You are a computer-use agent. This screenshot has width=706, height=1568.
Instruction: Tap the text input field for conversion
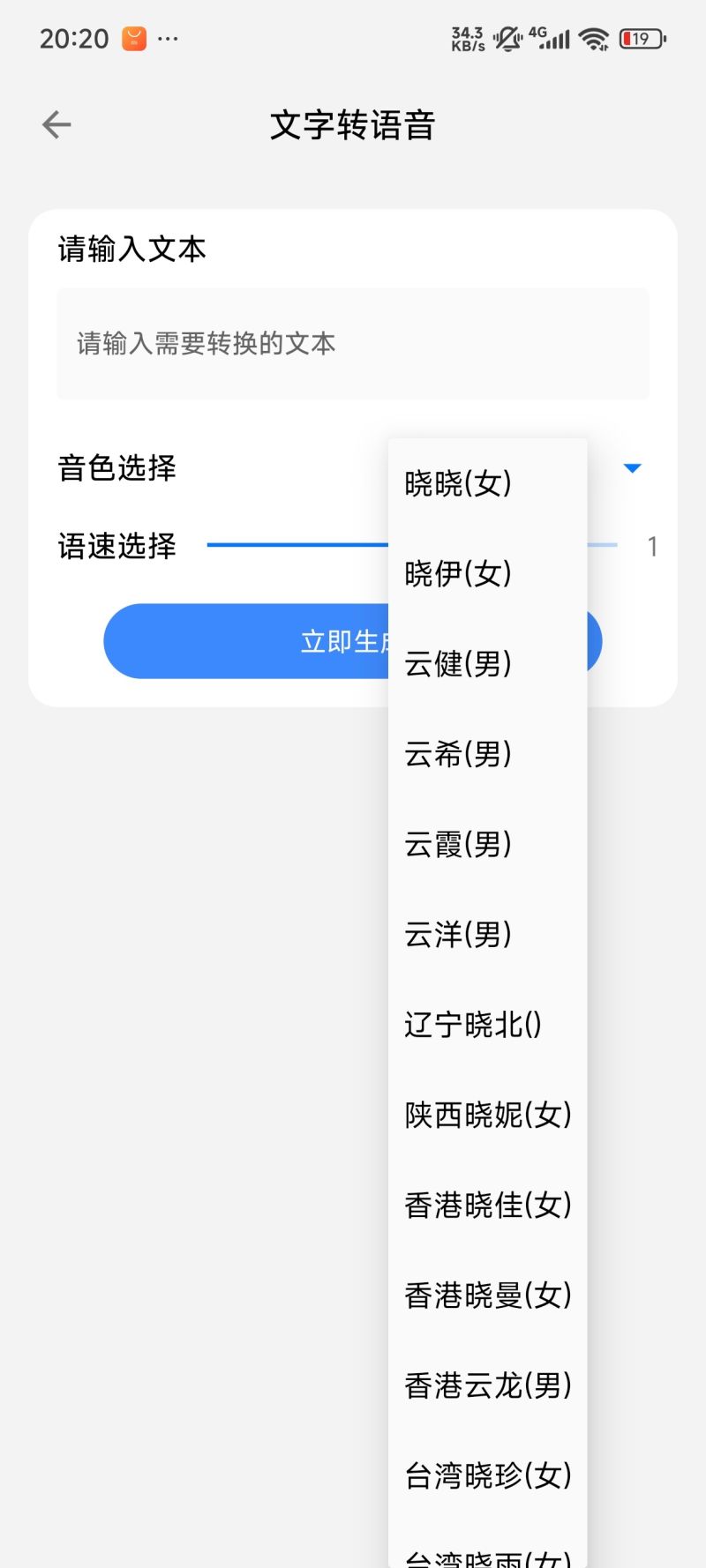tap(353, 344)
